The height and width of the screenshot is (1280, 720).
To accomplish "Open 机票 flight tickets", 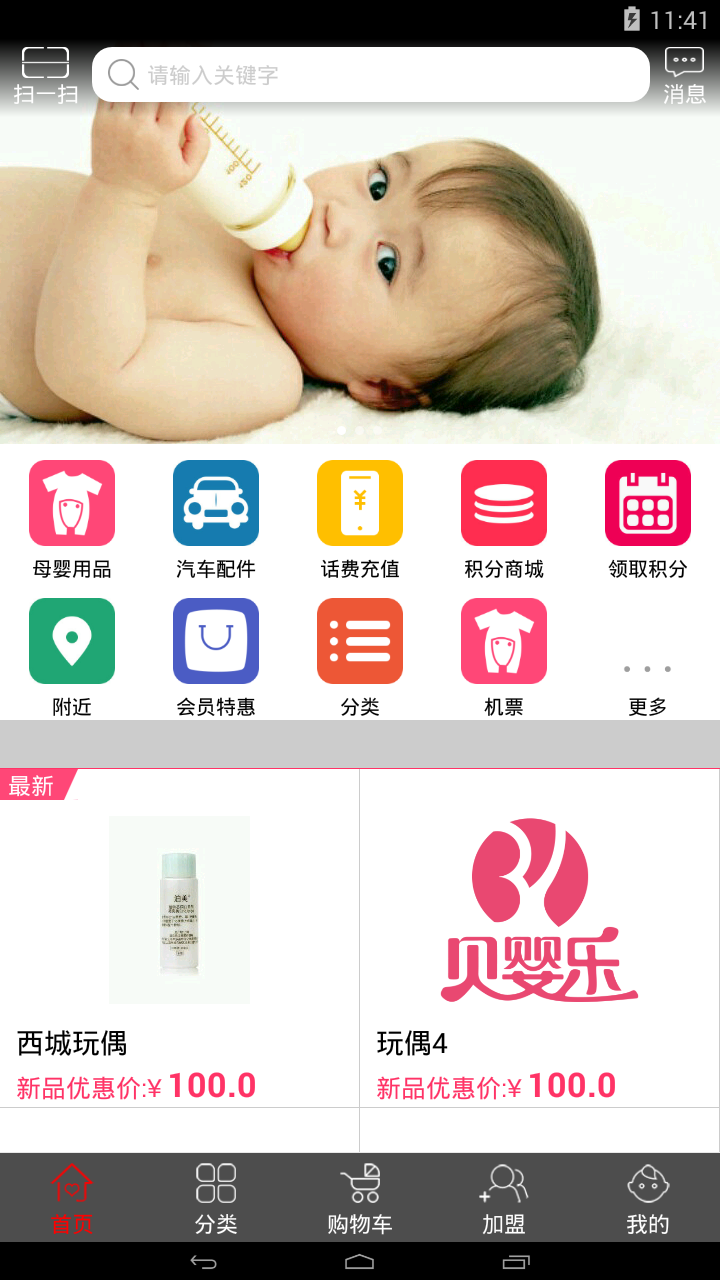I will tap(504, 658).
